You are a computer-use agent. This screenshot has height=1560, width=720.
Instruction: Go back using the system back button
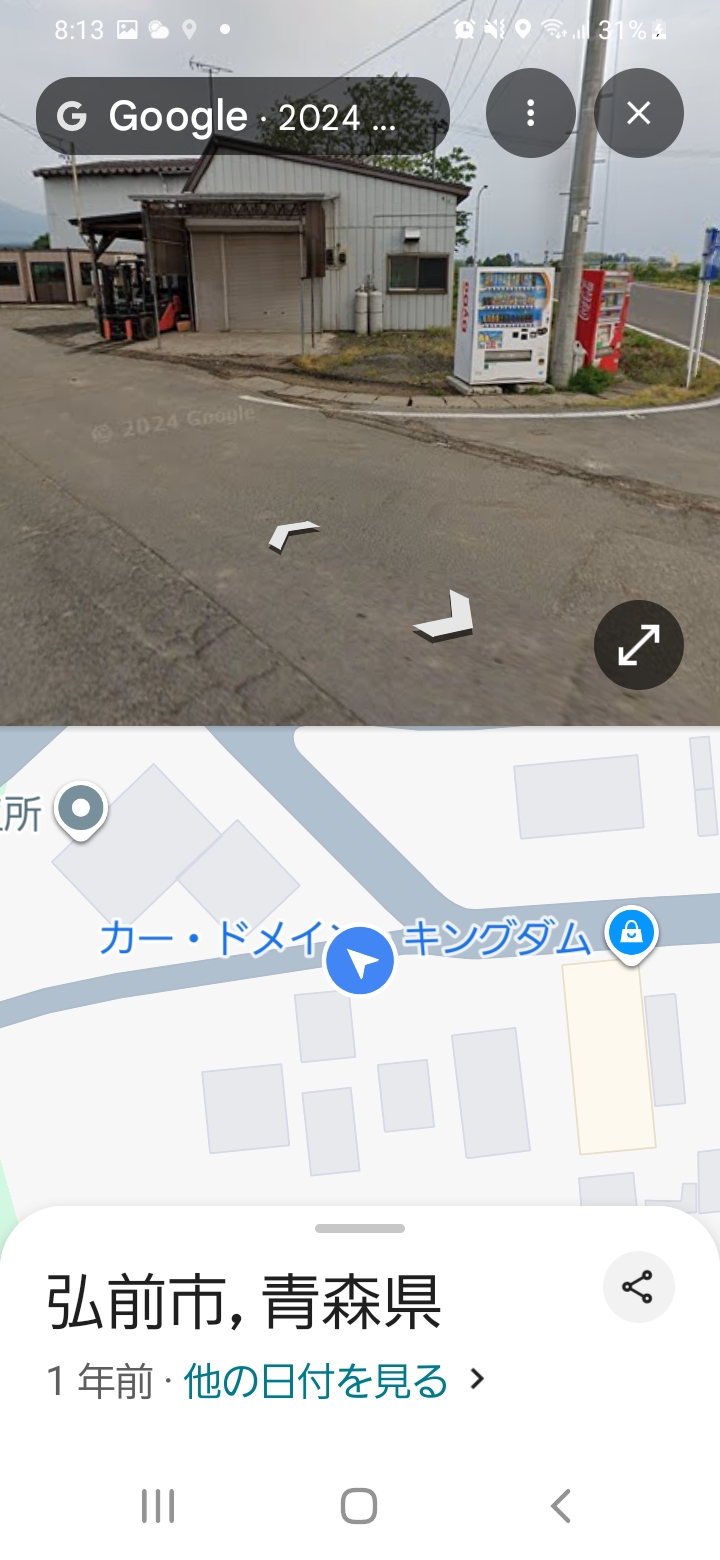click(561, 1506)
